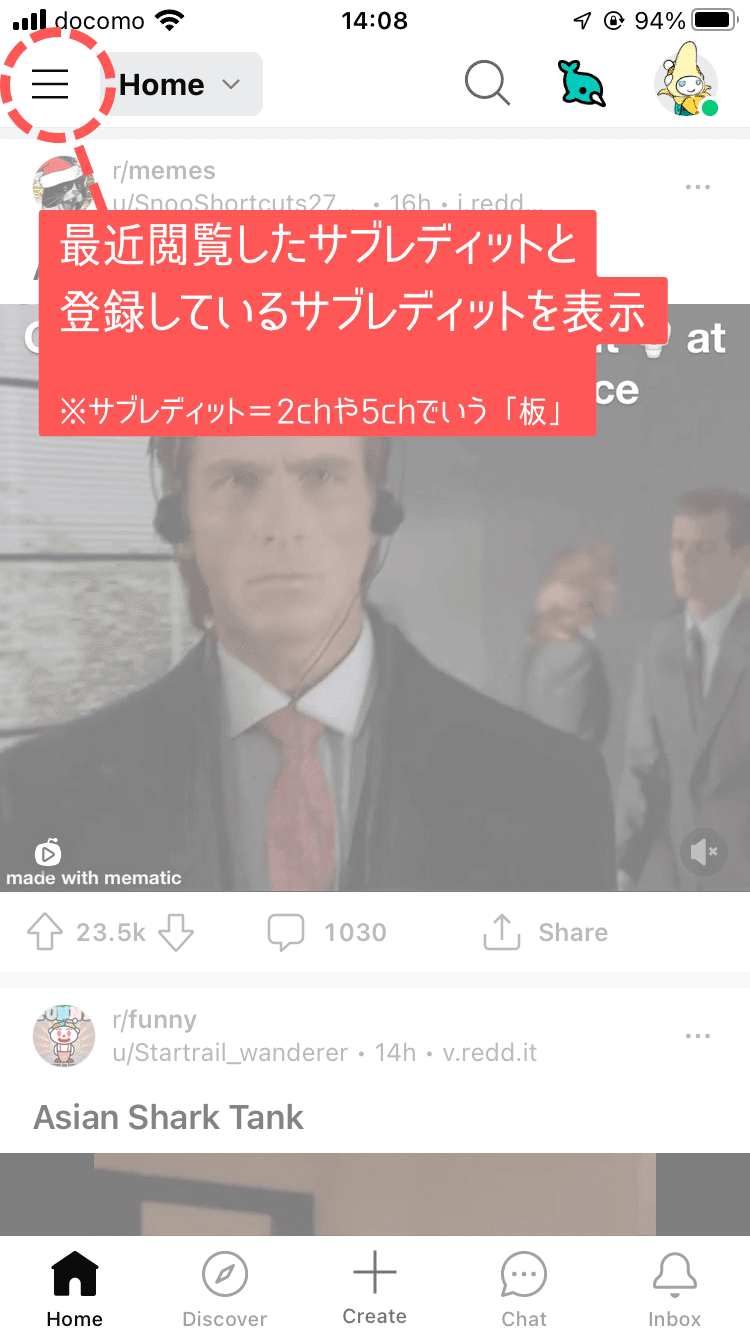Tap the anonymous browsing creature icon
Viewport: 750px width, 1334px height.
coord(581,83)
